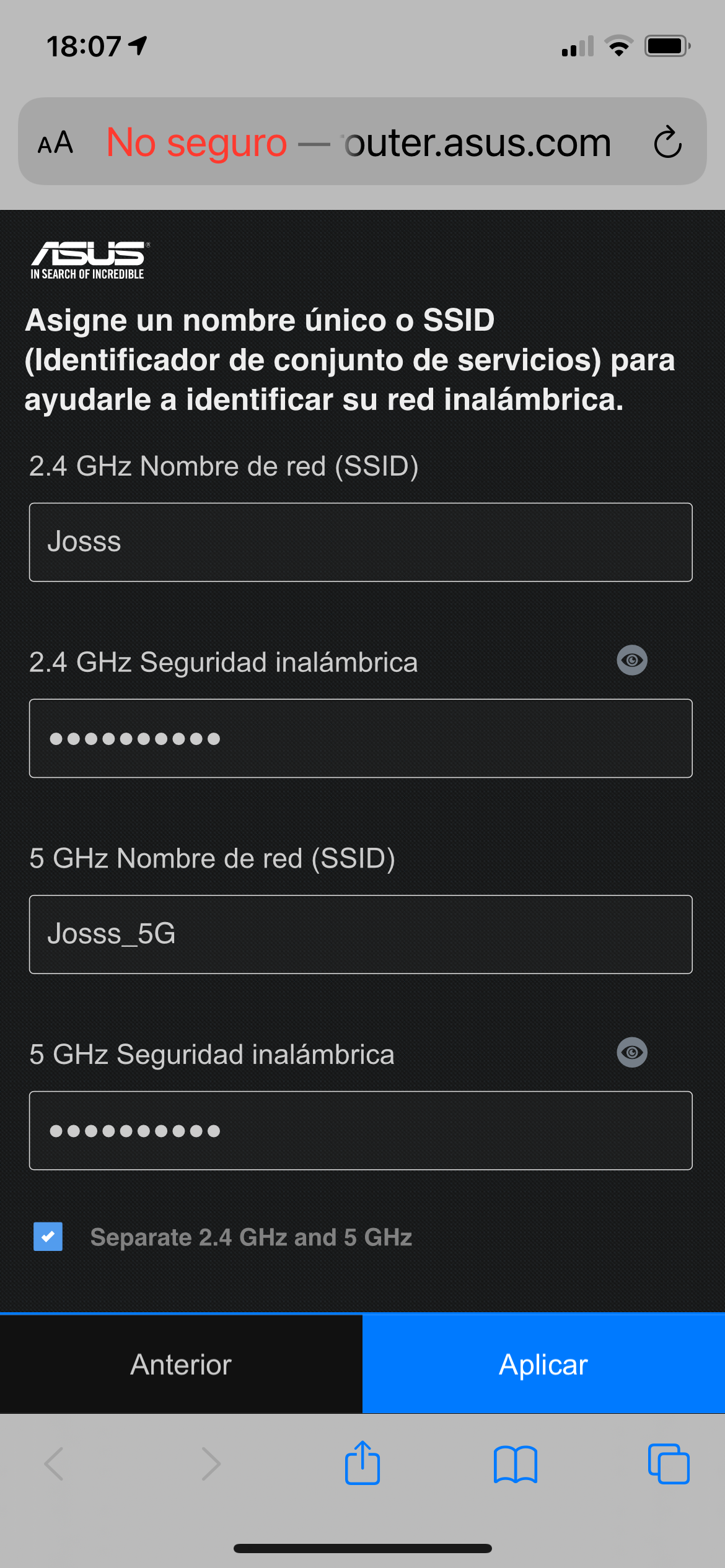Uncheck Separate 2.4 GHz and 5 GHz
Image resolution: width=725 pixels, height=1568 pixels.
(48, 1237)
